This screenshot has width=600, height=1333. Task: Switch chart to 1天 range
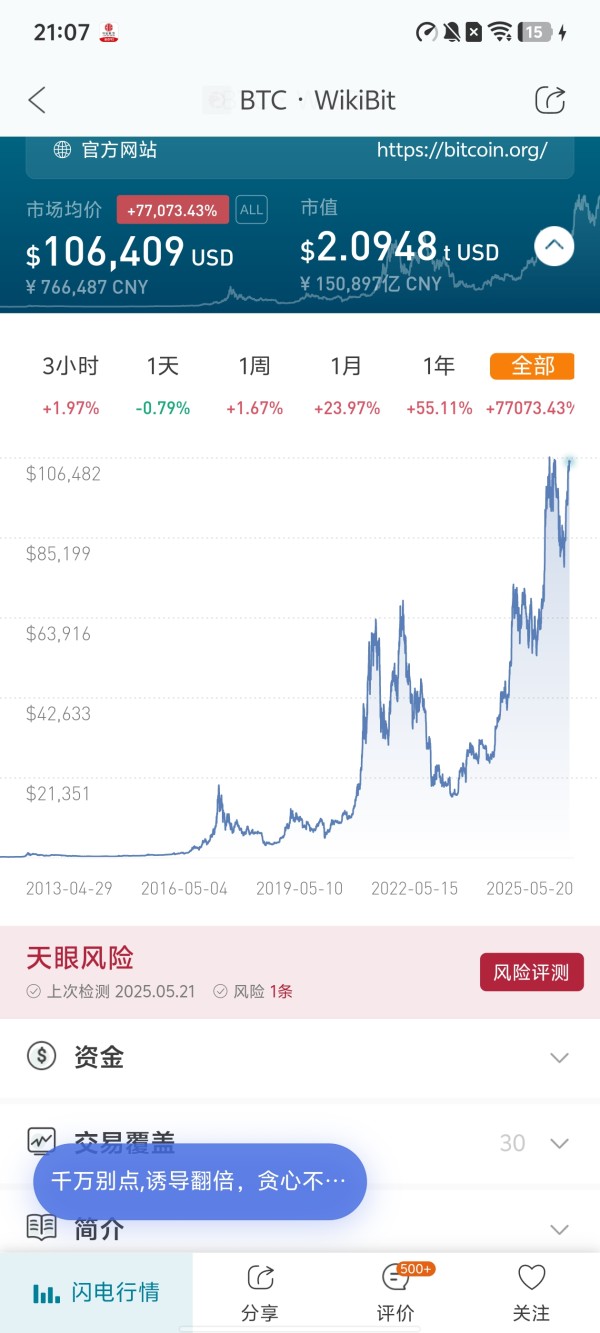162,367
